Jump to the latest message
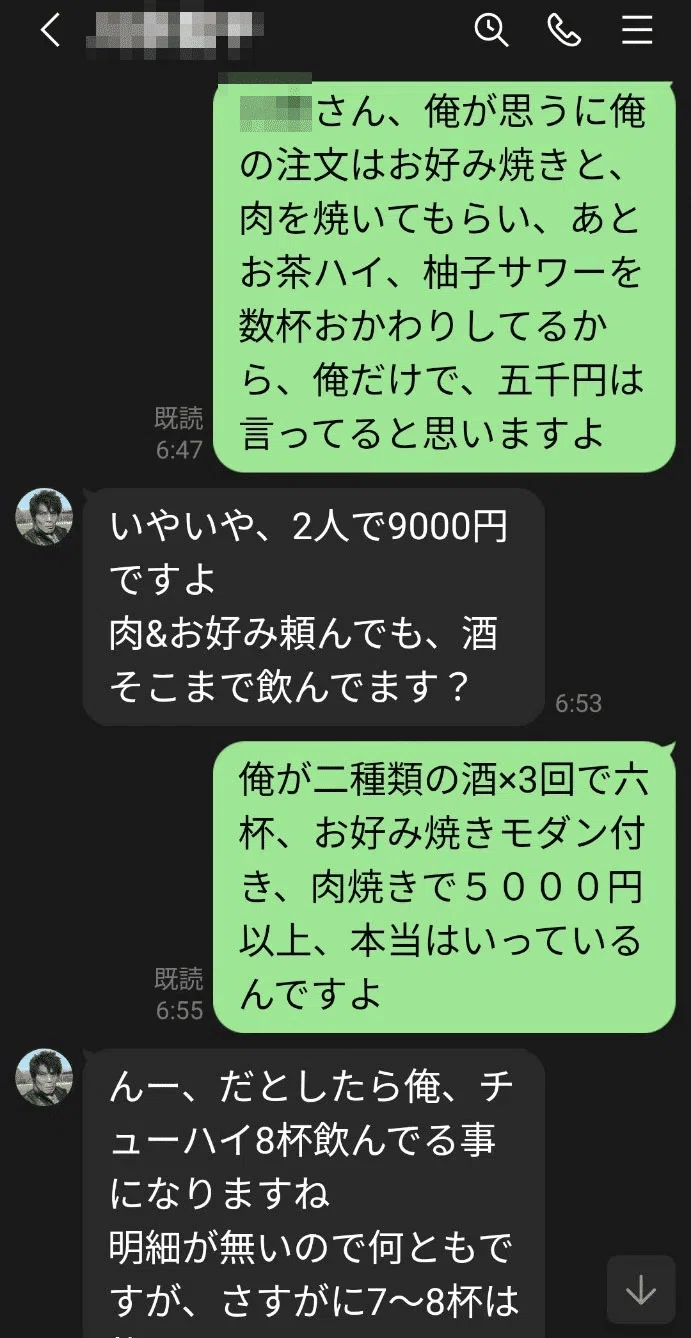Screen dimensions: 691x1338 coord(641,1290)
